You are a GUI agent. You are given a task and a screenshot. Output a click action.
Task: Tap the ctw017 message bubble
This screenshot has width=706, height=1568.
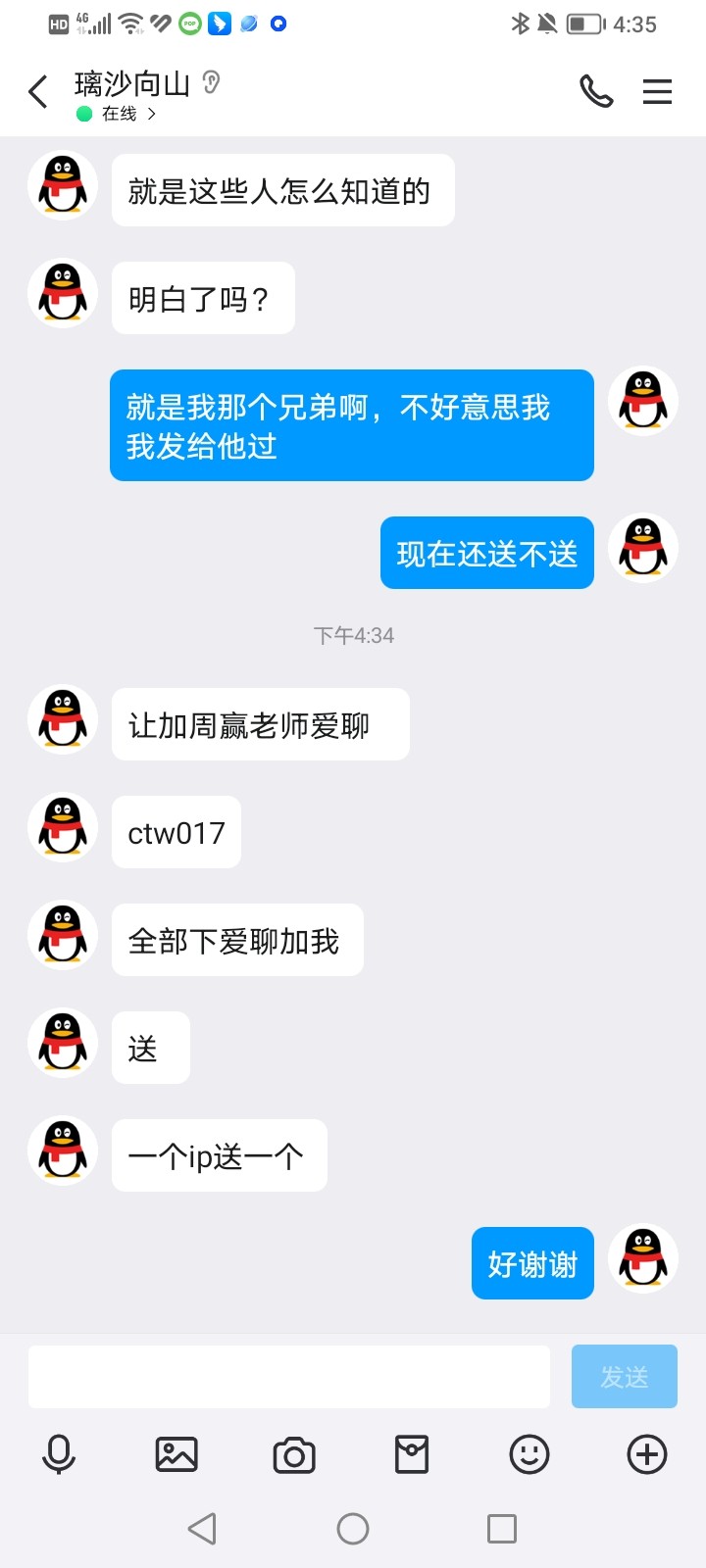(176, 832)
